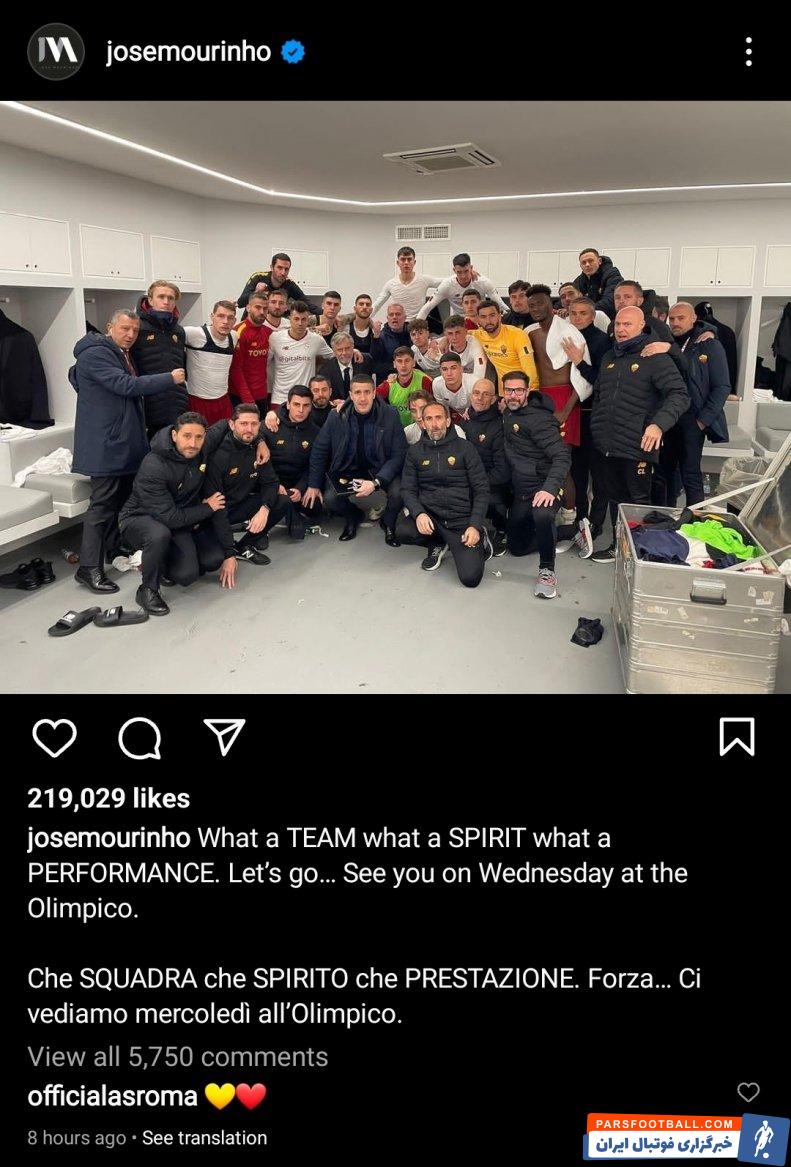Open officialasroma's profile from comment
This screenshot has width=791, height=1167.
pos(112,1096)
